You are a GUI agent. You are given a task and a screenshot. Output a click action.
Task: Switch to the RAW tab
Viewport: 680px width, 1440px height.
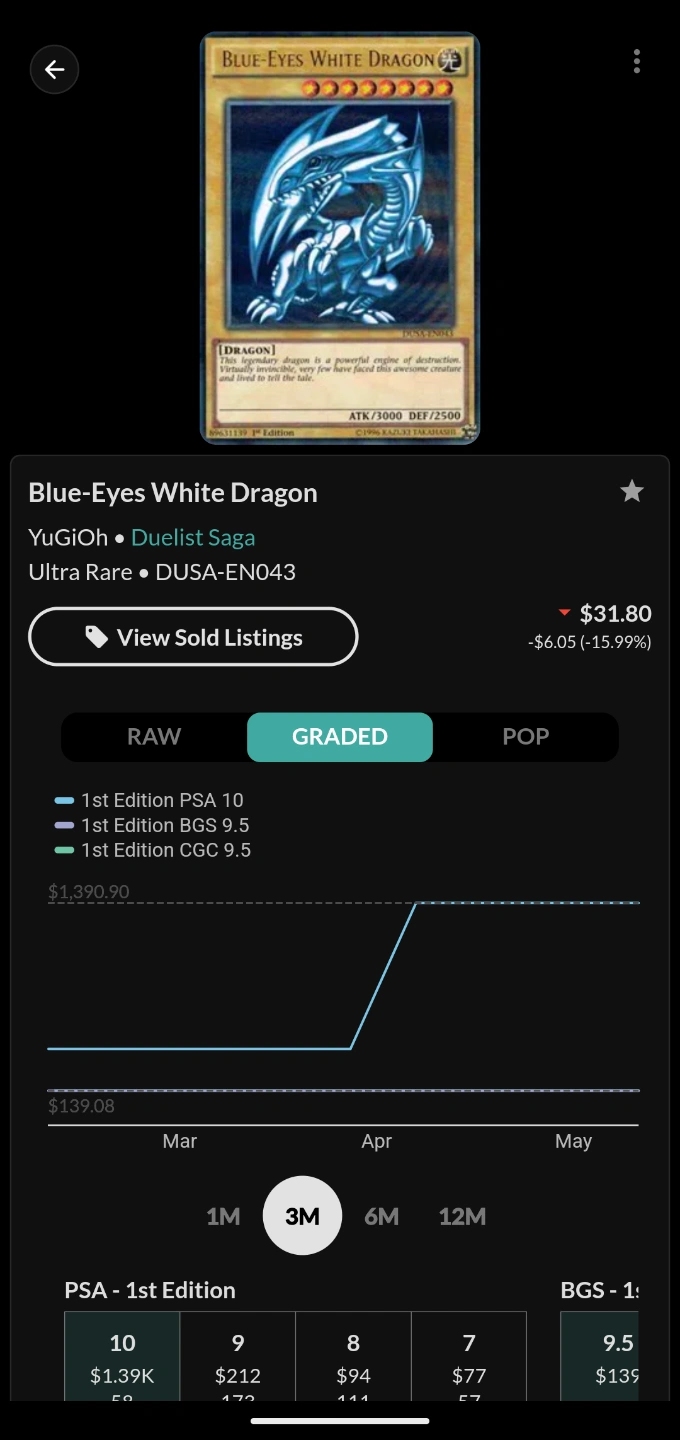pyautogui.click(x=154, y=737)
